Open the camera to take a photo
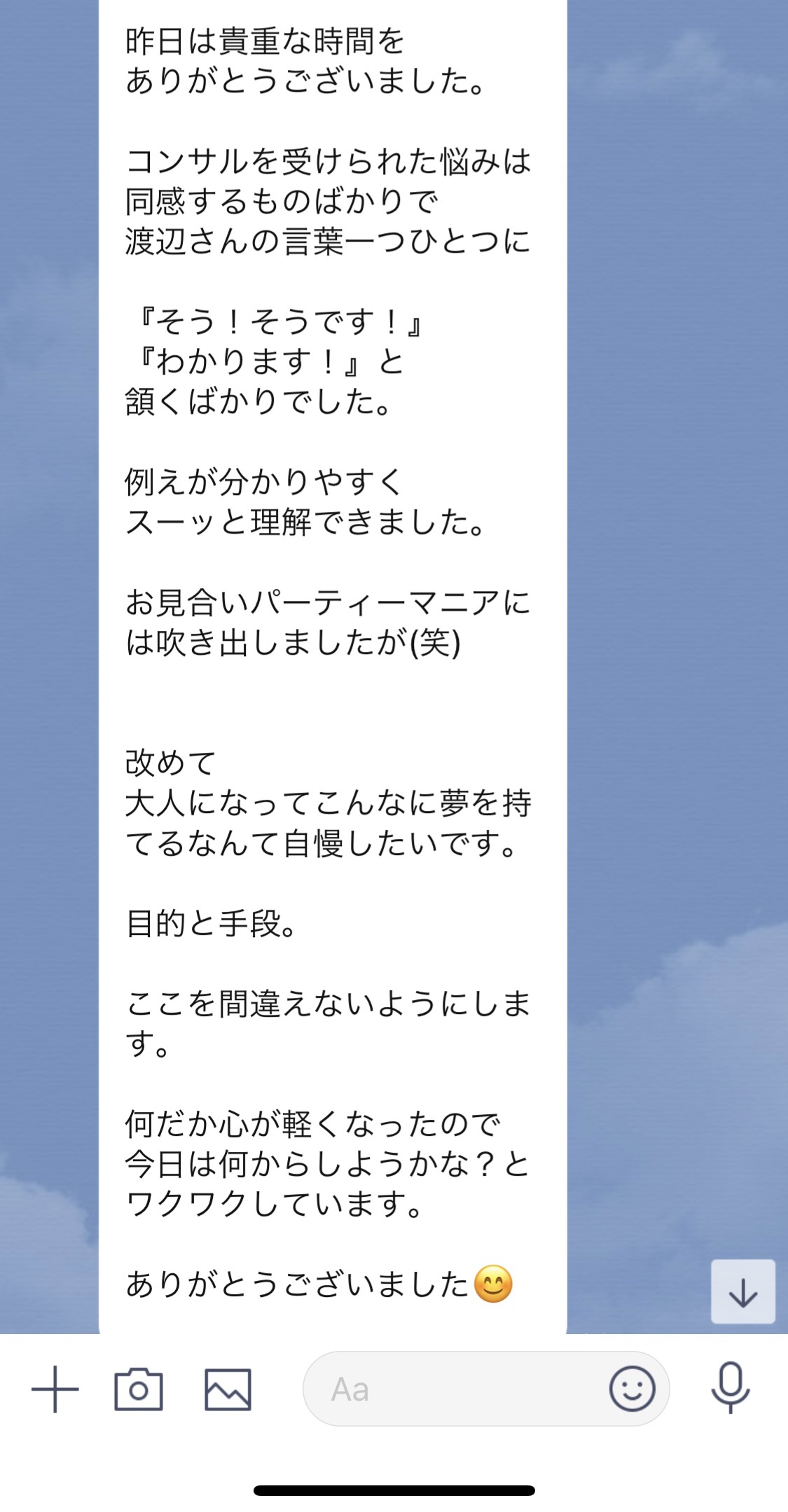Image resolution: width=788 pixels, height=1512 pixels. pyautogui.click(x=139, y=1389)
